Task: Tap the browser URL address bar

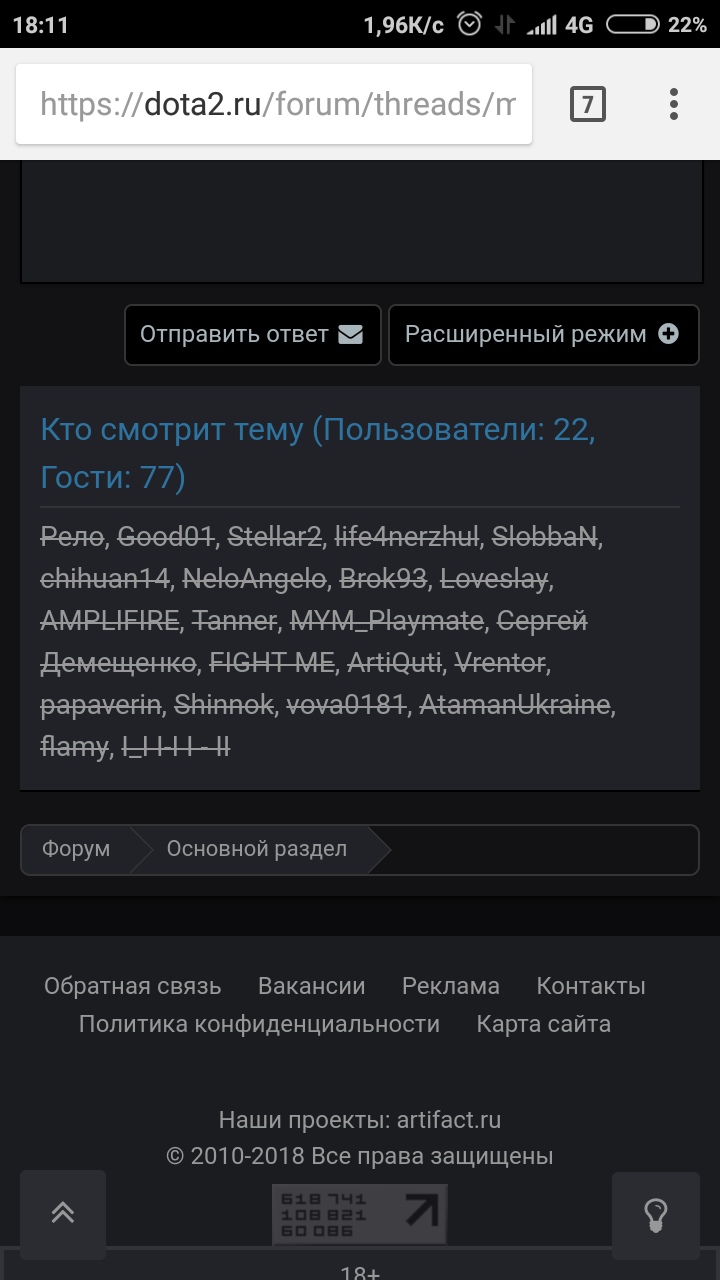Action: 275,104
